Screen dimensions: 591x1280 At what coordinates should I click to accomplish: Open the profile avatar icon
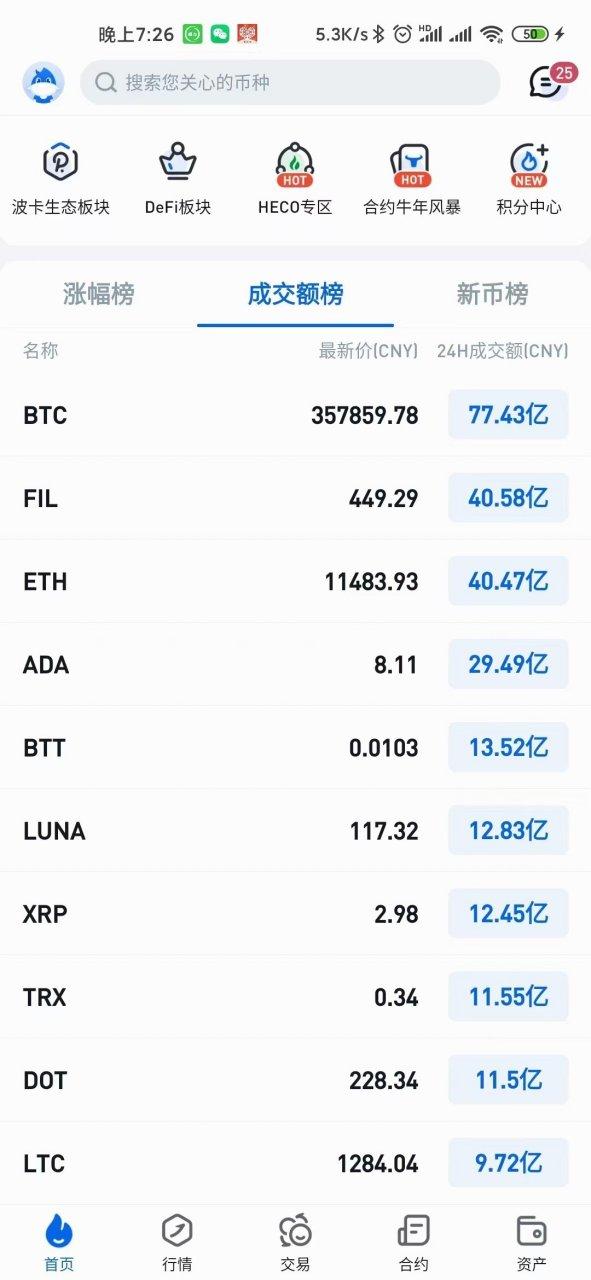(43, 82)
